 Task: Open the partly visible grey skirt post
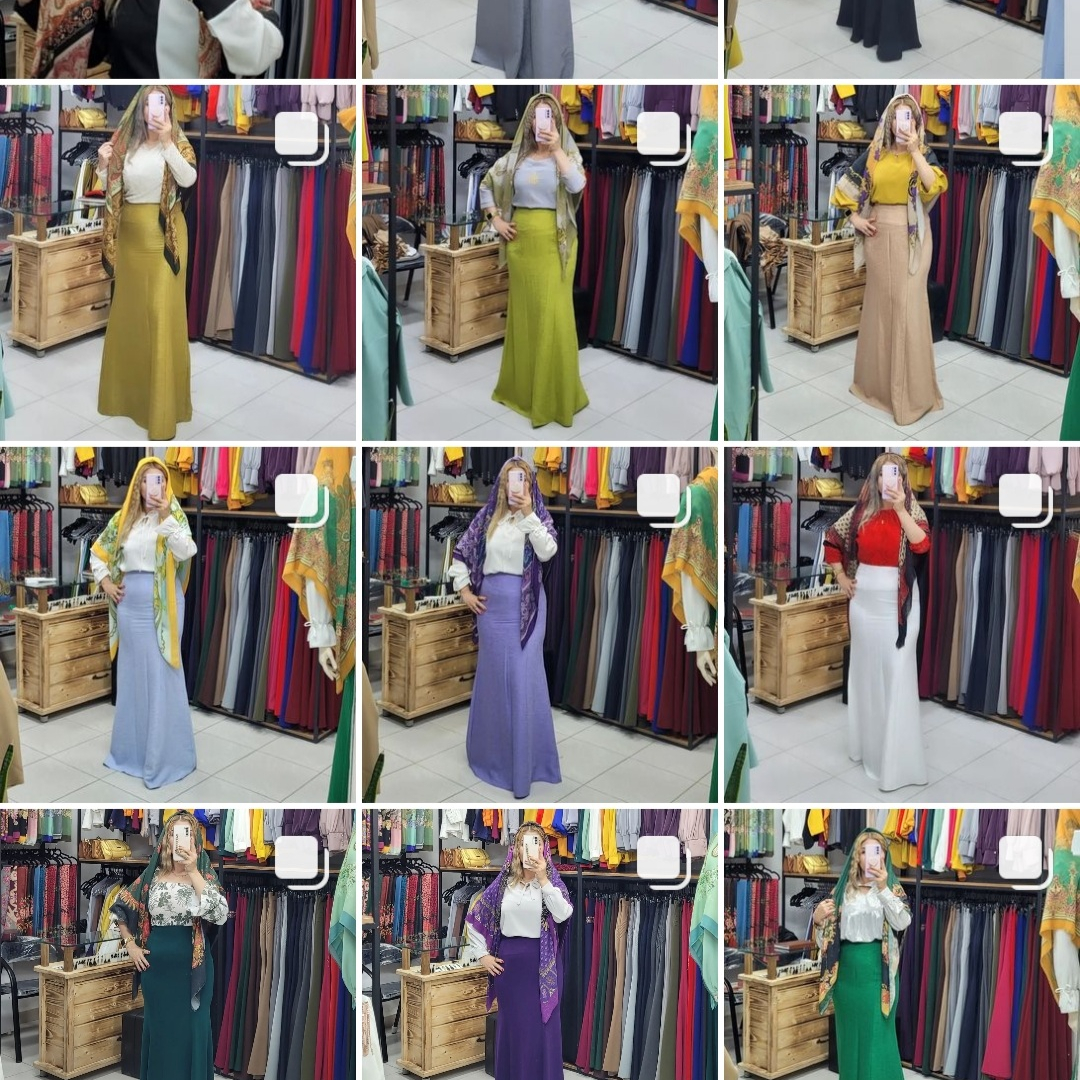540,38
